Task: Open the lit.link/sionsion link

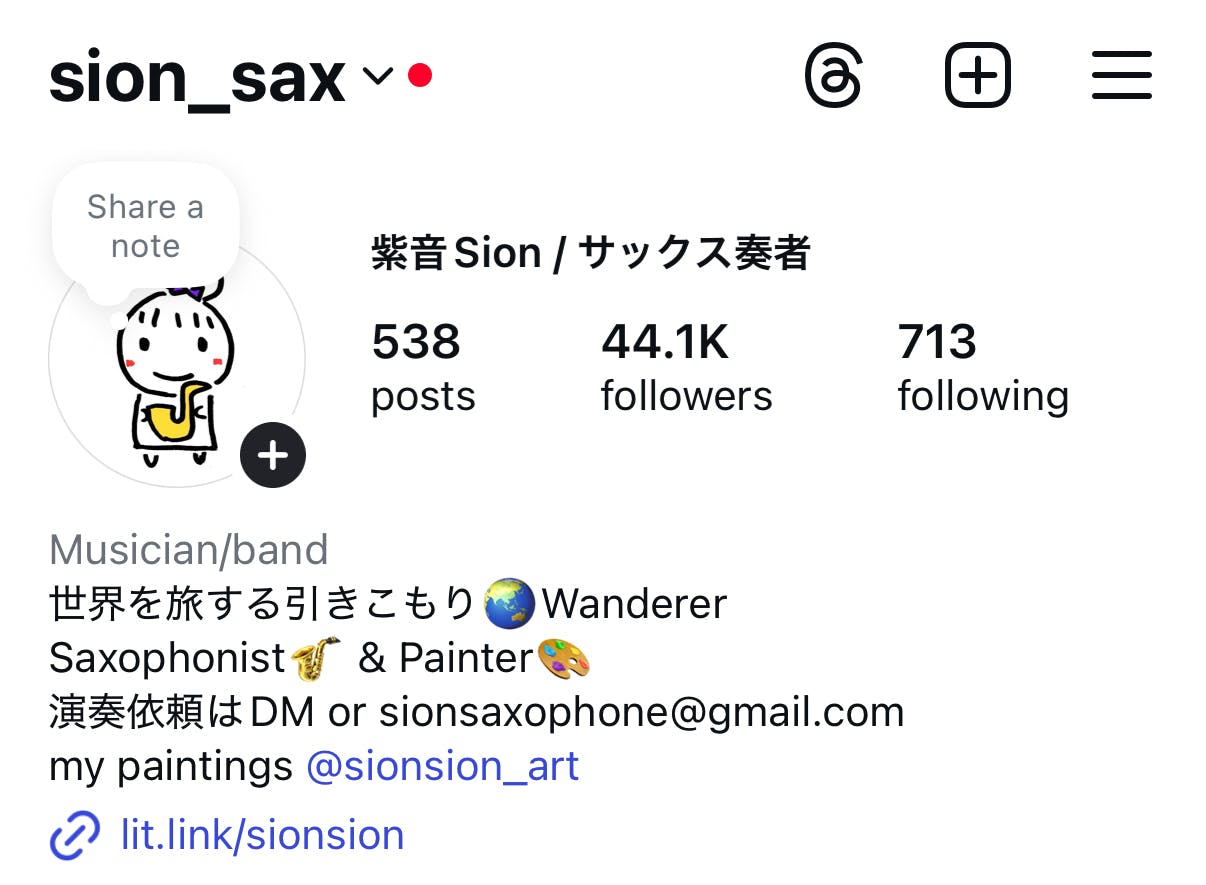Action: (262, 835)
